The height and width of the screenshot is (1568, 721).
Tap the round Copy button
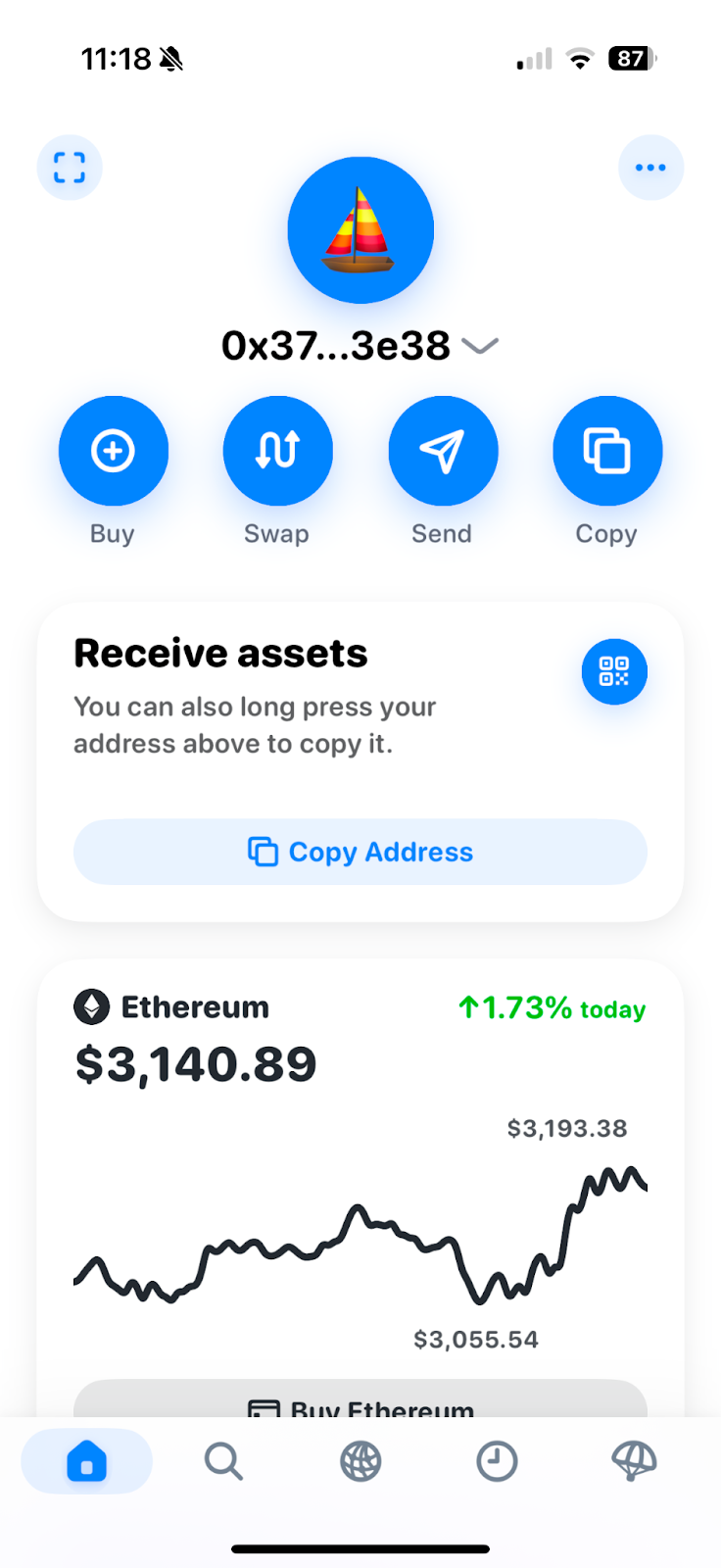click(x=606, y=451)
